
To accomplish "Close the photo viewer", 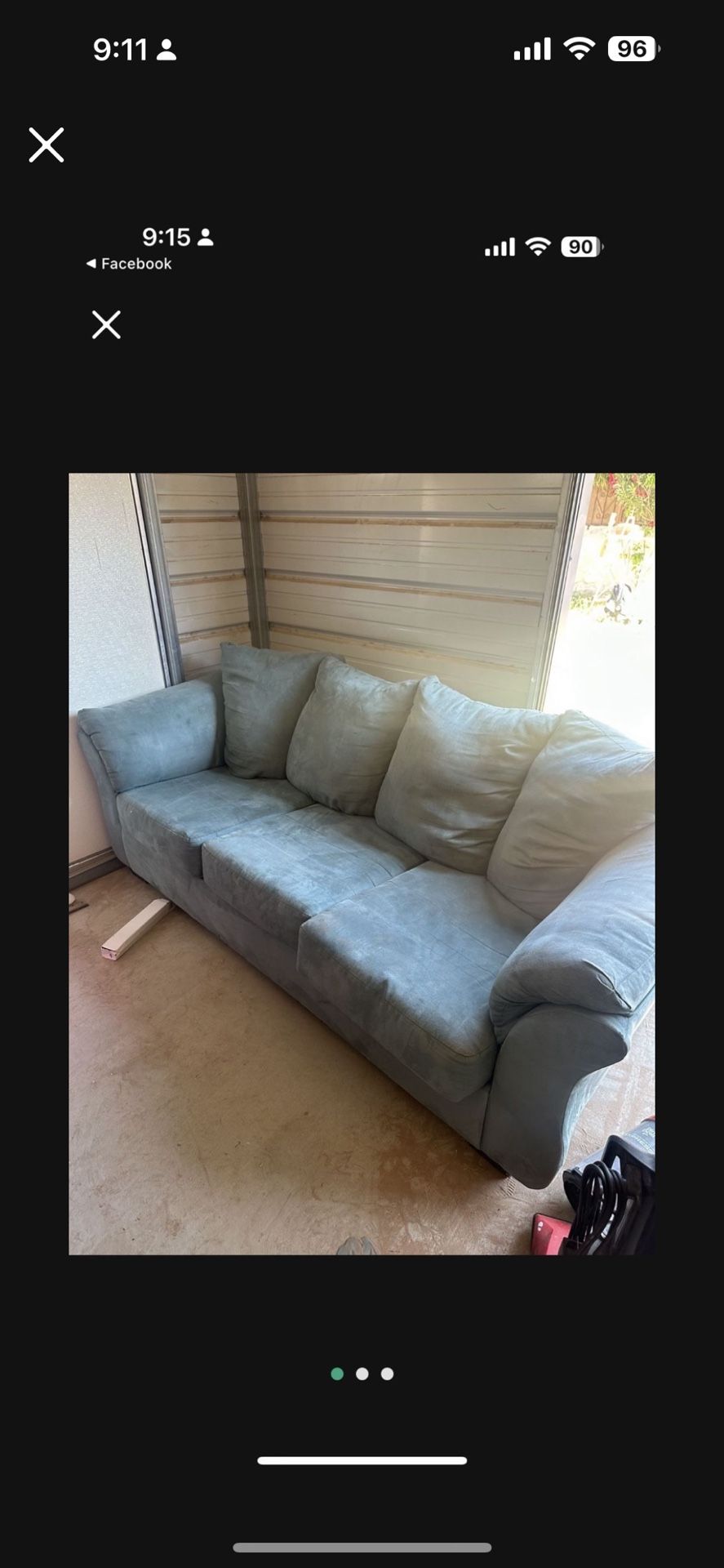I will [47, 145].
